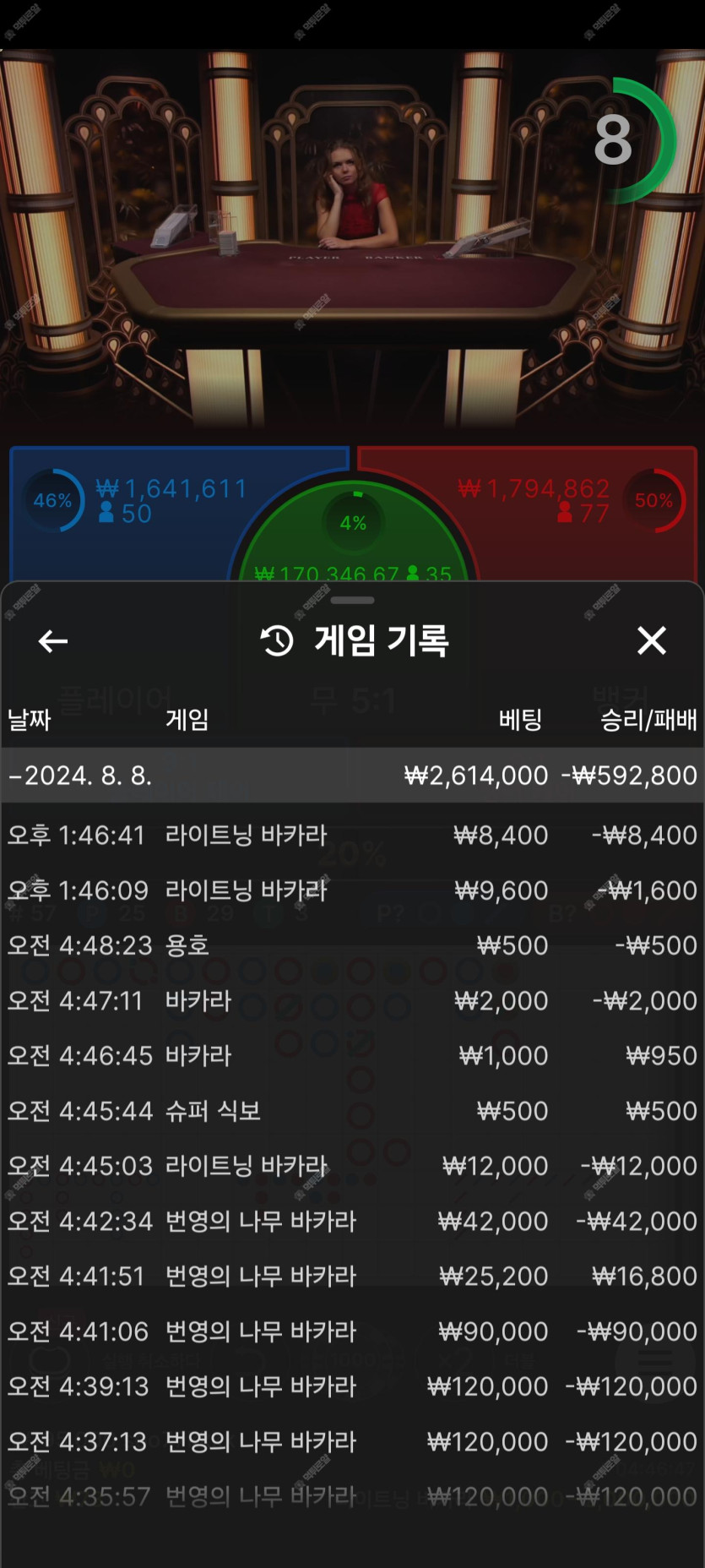Open the 오전 4:47:11 바카라 record

coord(352,1001)
